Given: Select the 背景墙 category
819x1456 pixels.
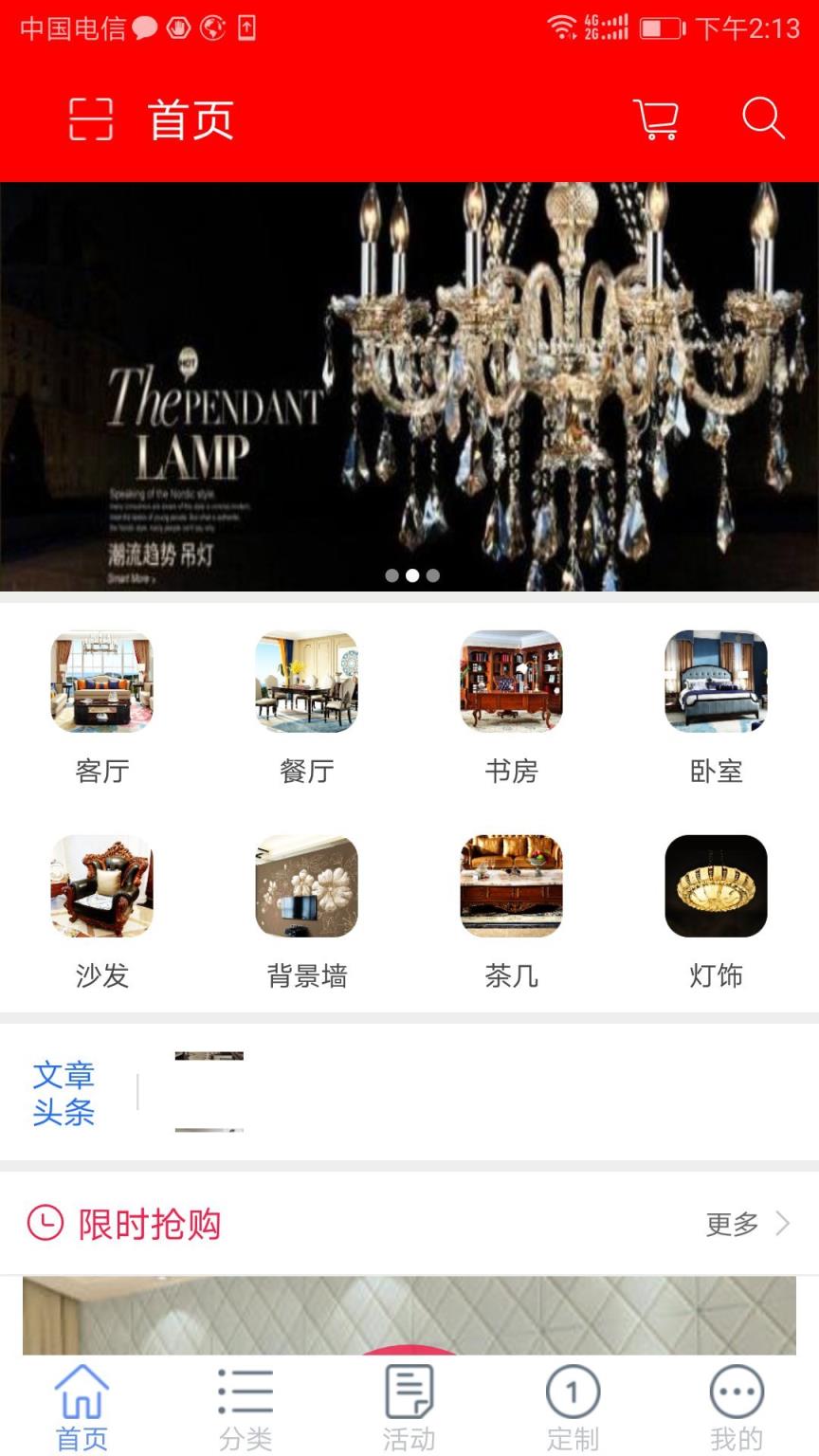Looking at the screenshot, I should point(306,910).
